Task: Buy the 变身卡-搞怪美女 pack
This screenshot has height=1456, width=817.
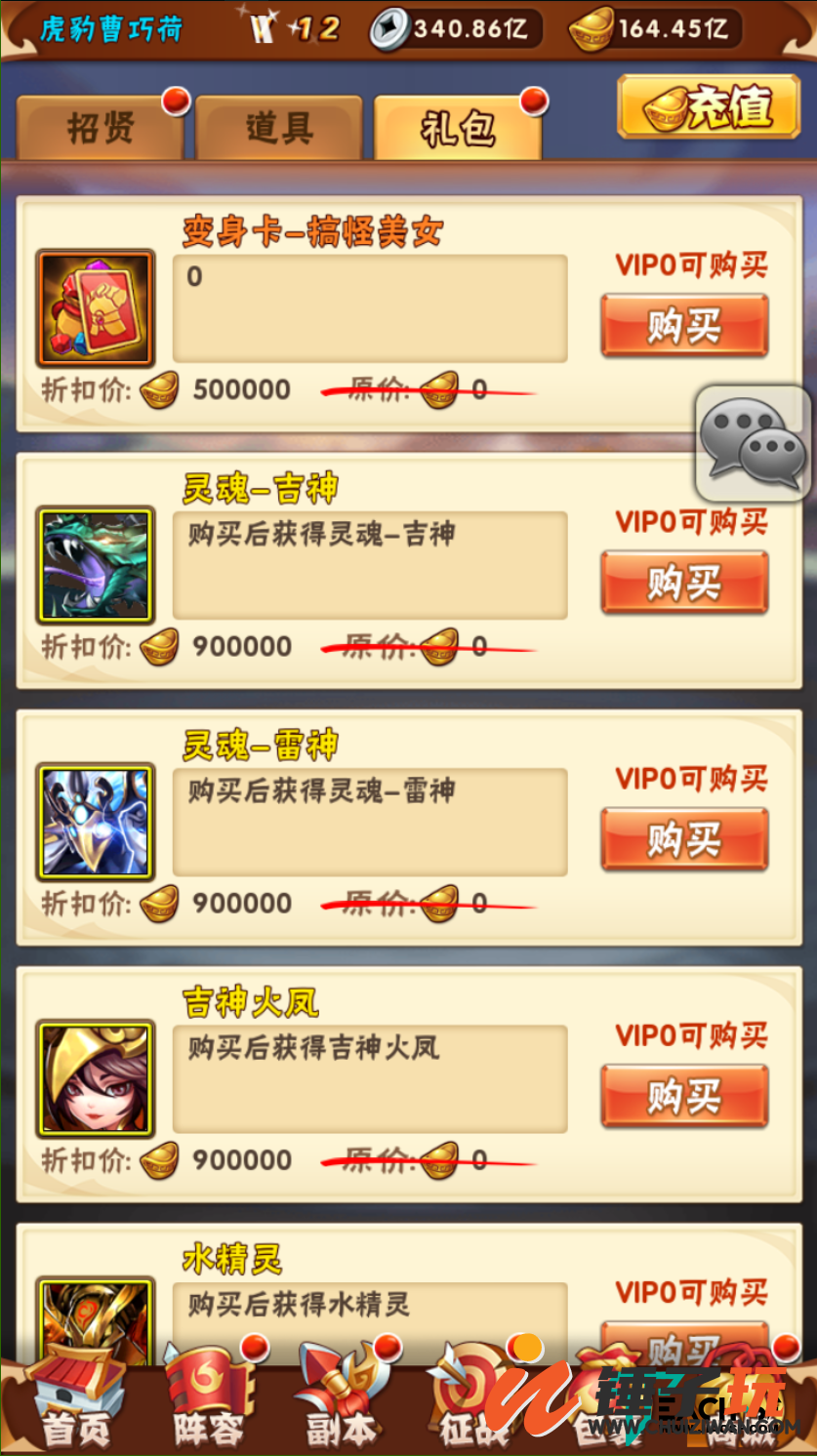Action: [684, 326]
